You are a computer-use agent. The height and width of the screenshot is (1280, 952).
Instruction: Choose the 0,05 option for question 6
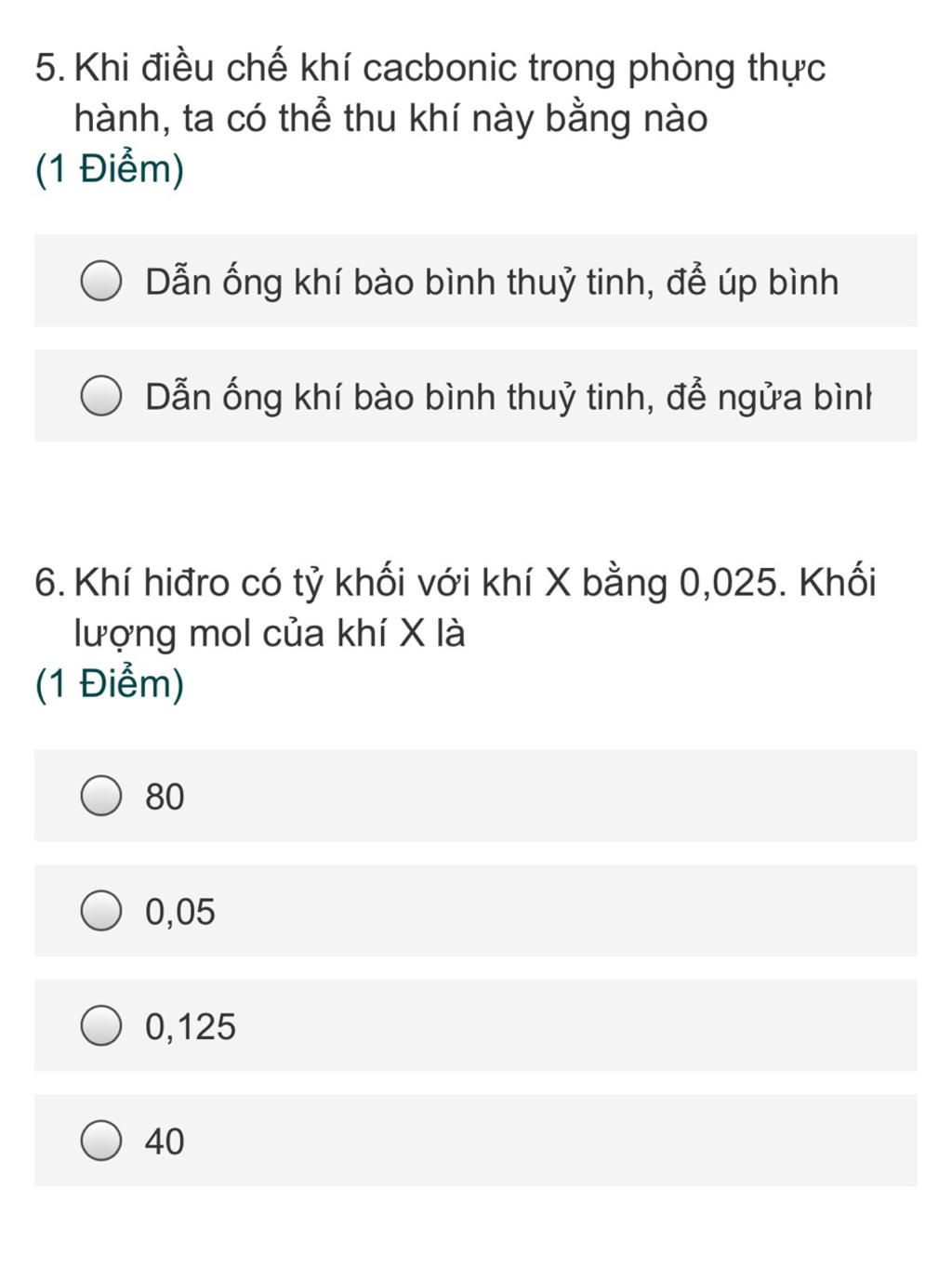[x=100, y=911]
